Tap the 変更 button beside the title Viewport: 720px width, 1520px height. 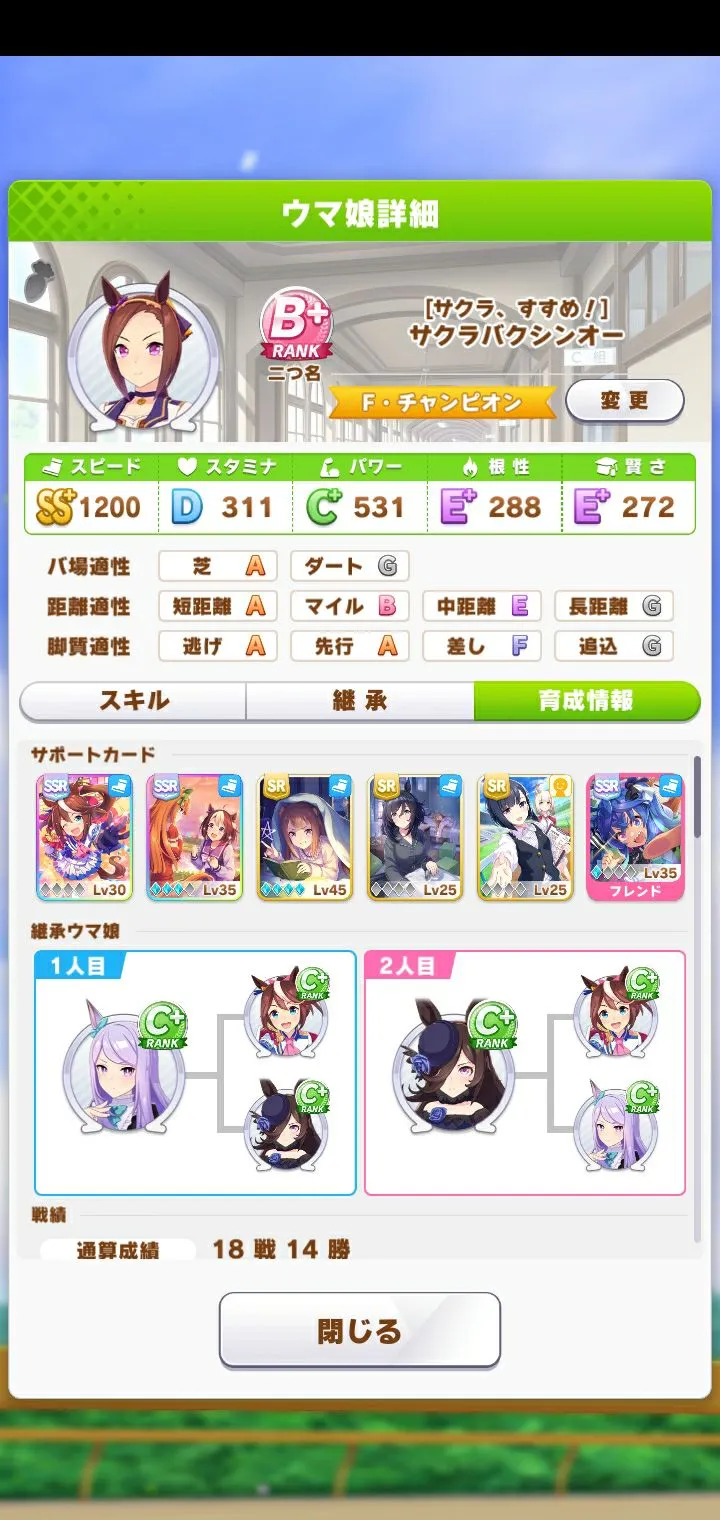[624, 401]
